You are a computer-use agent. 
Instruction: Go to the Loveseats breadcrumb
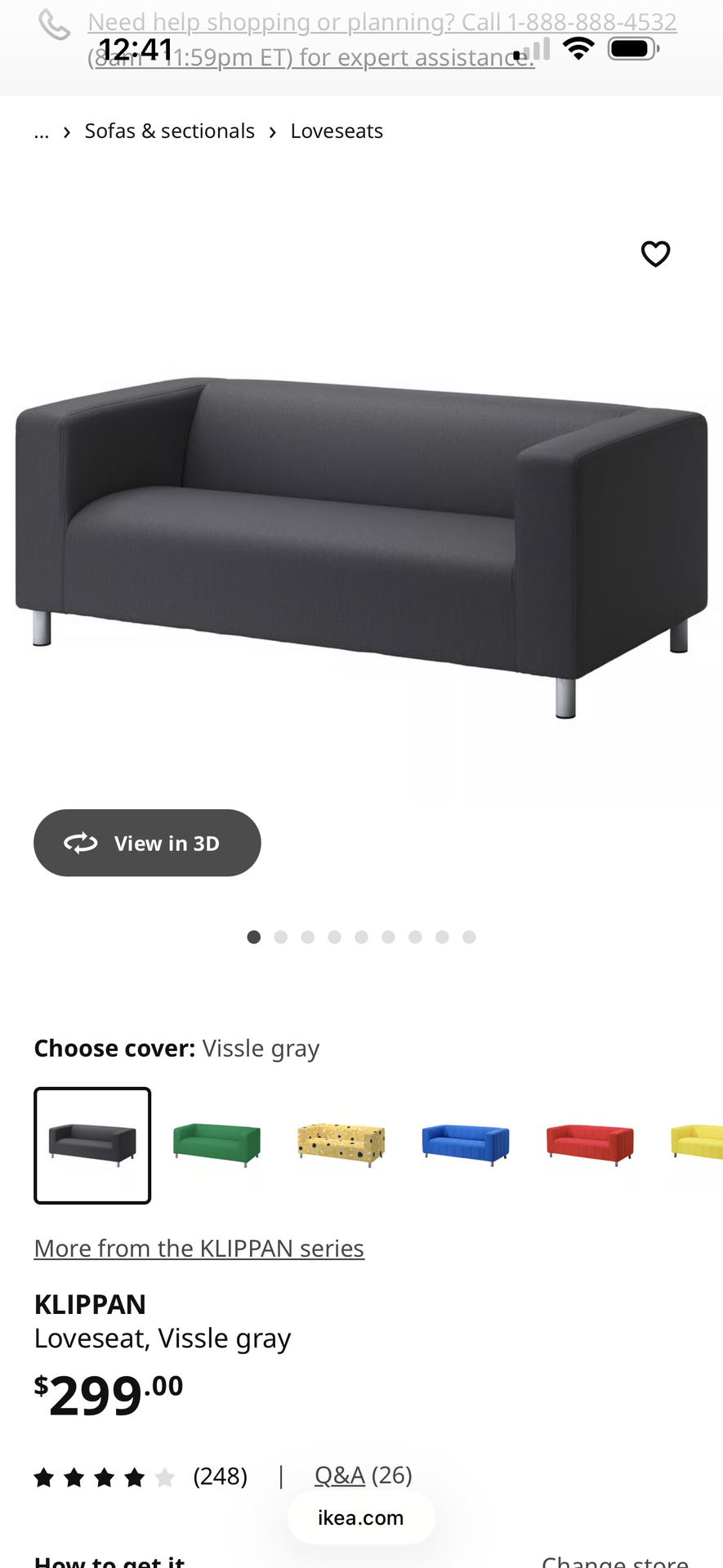(337, 131)
